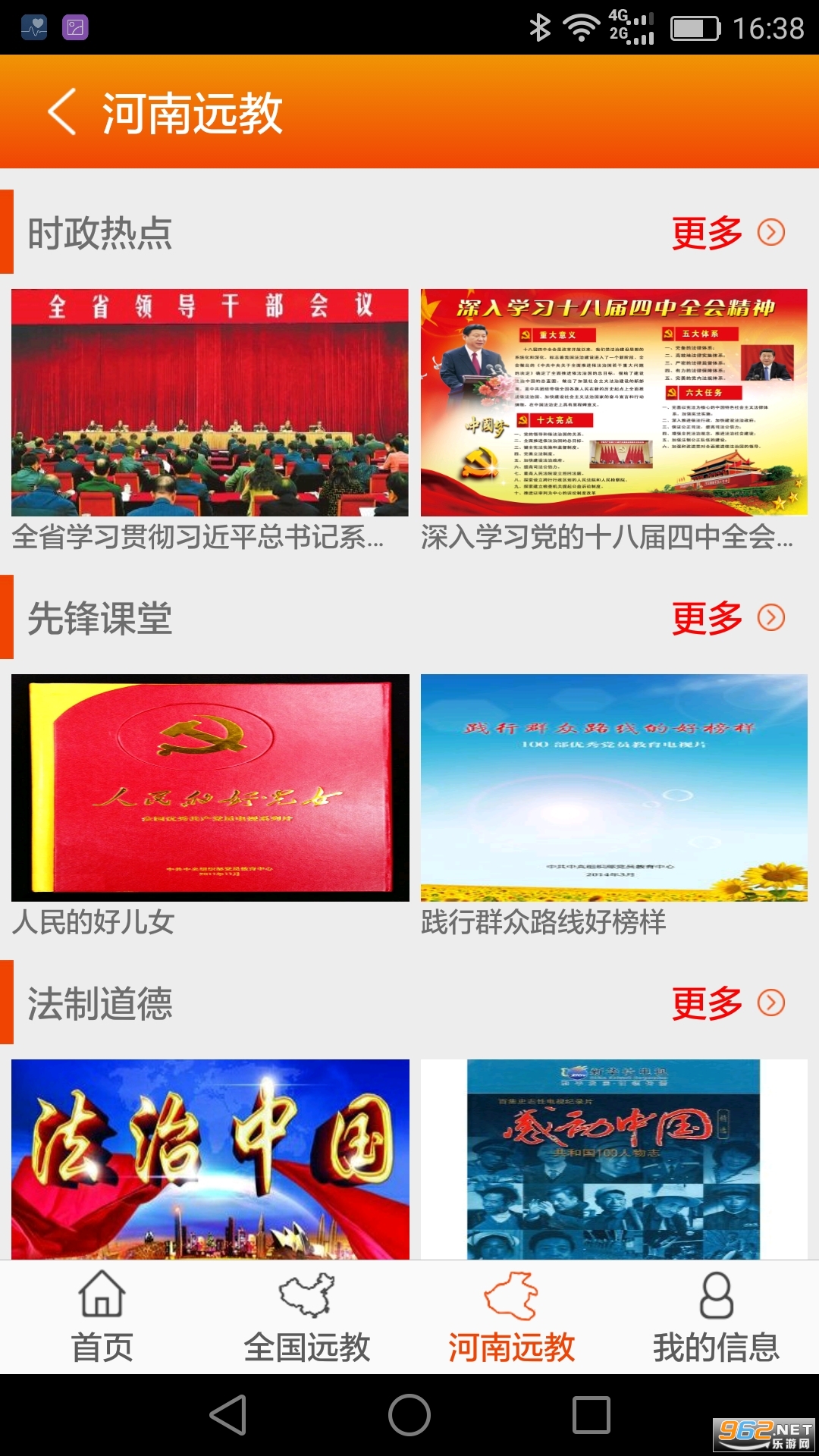Viewport: 819px width, 1456px height.
Task: Open 更多 for 时政热点 section
Action: (728, 233)
